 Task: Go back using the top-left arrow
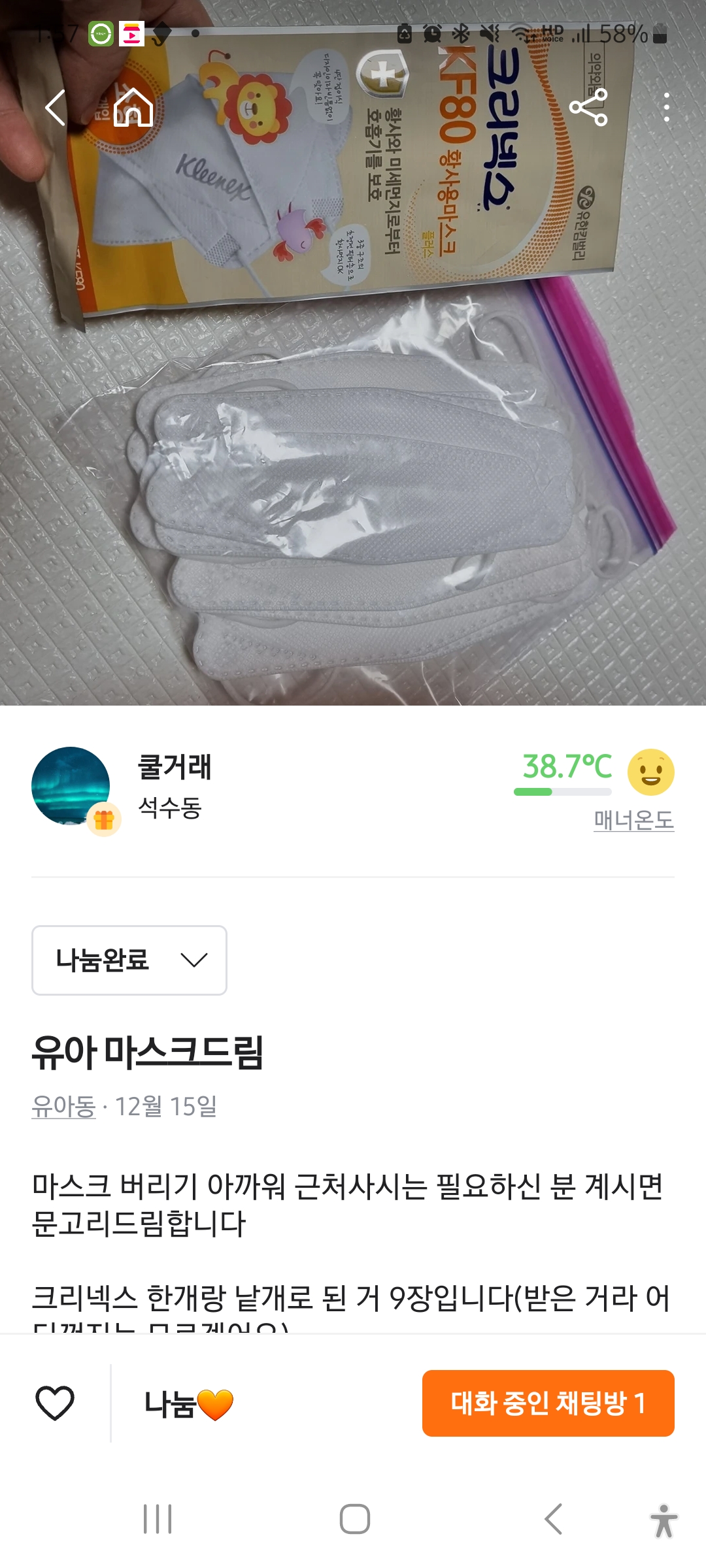[56, 107]
